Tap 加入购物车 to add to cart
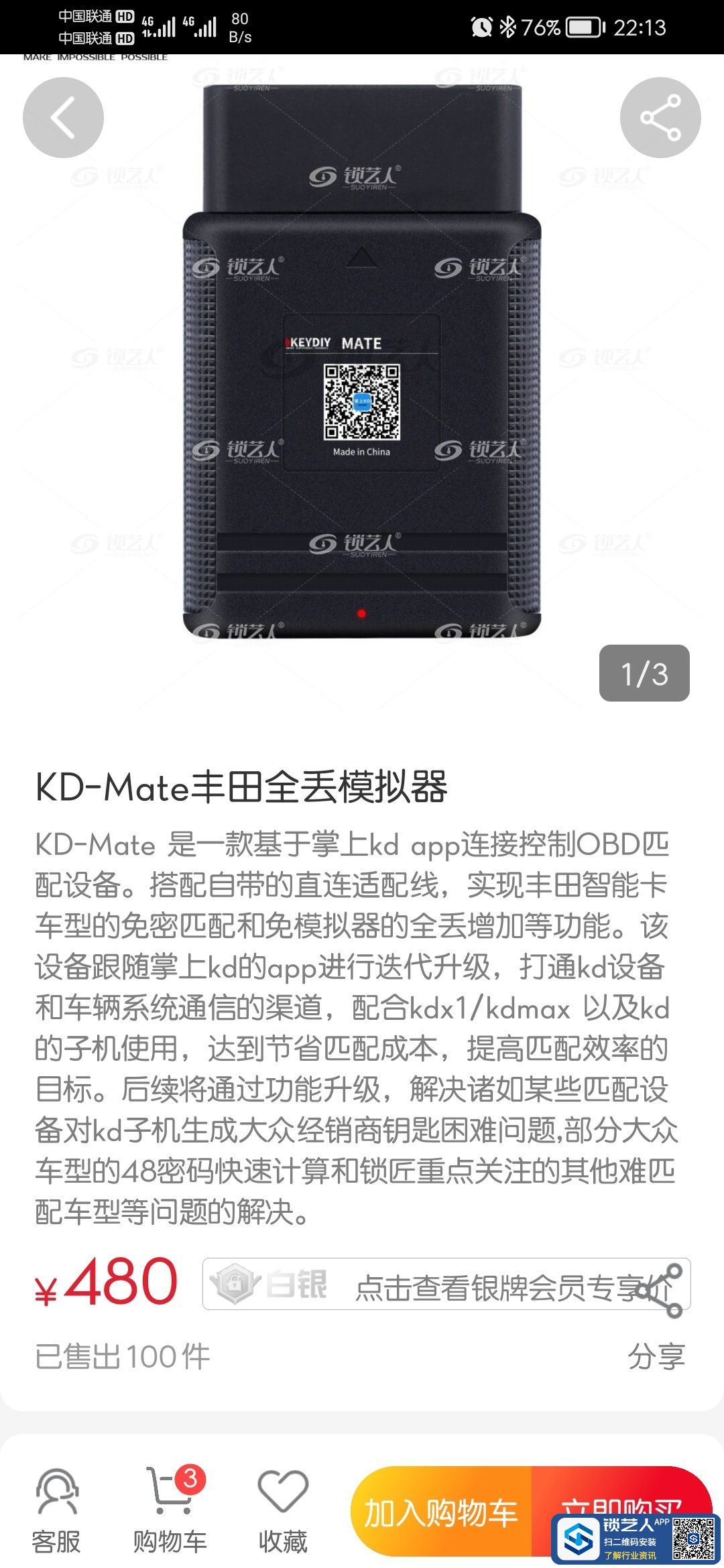 coord(440,1511)
